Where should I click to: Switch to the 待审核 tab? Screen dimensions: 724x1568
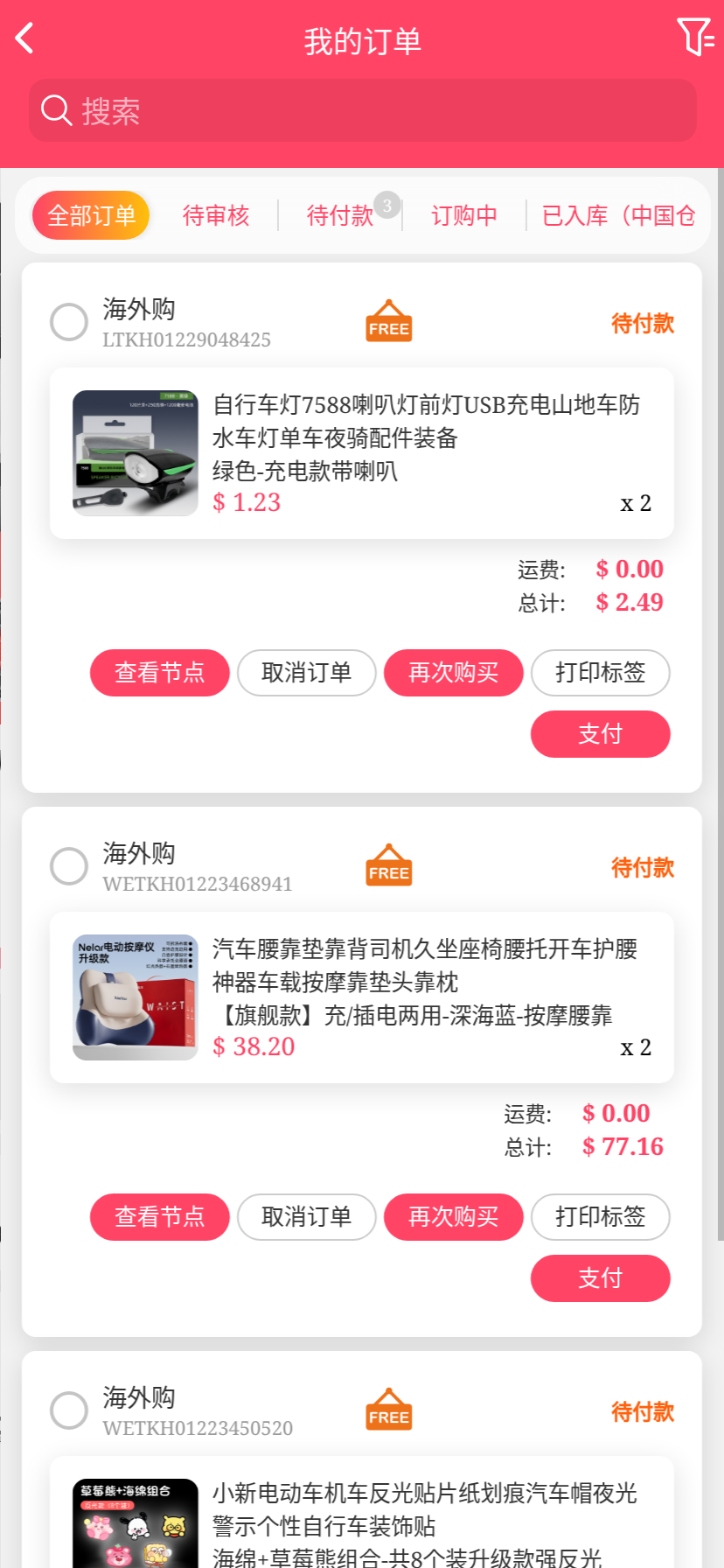[216, 215]
